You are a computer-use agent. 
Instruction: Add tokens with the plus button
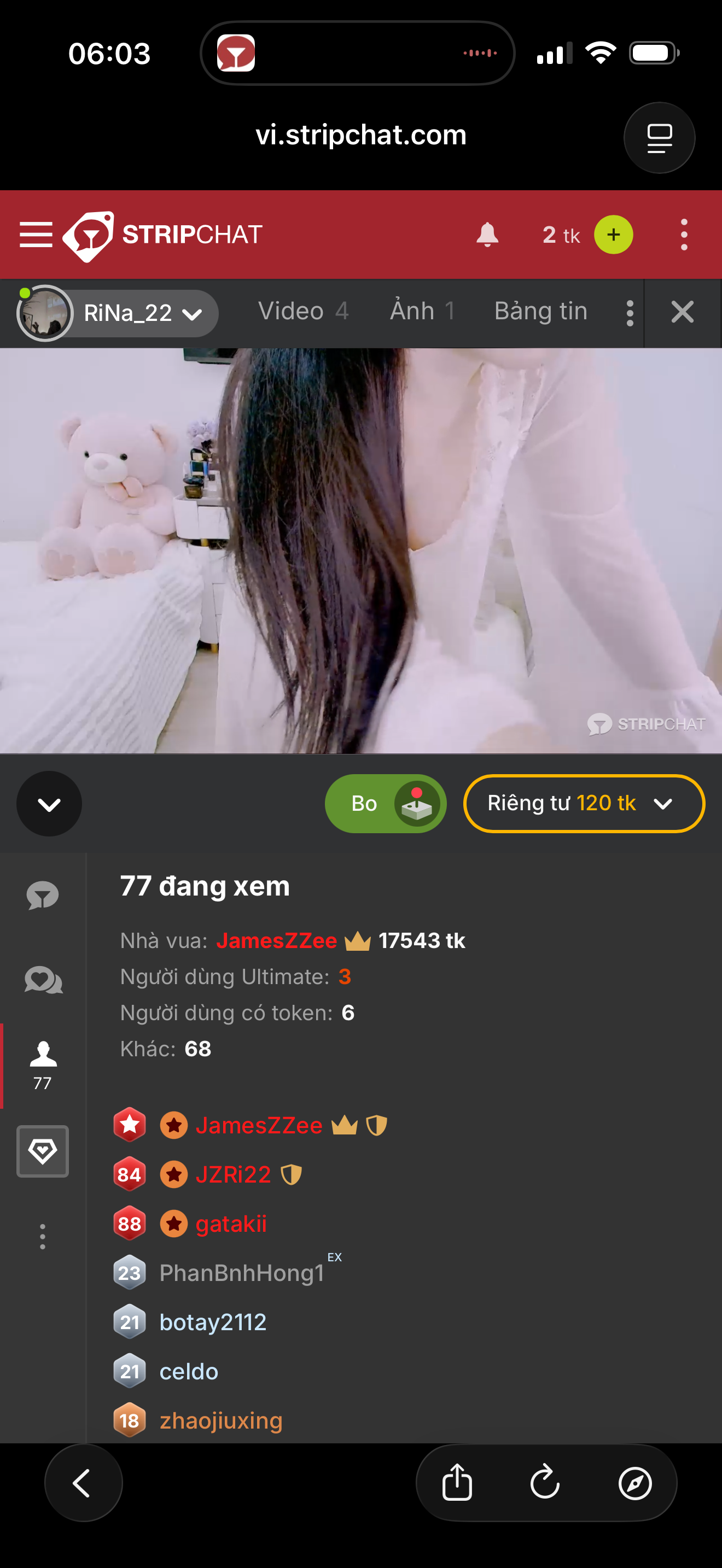[613, 235]
